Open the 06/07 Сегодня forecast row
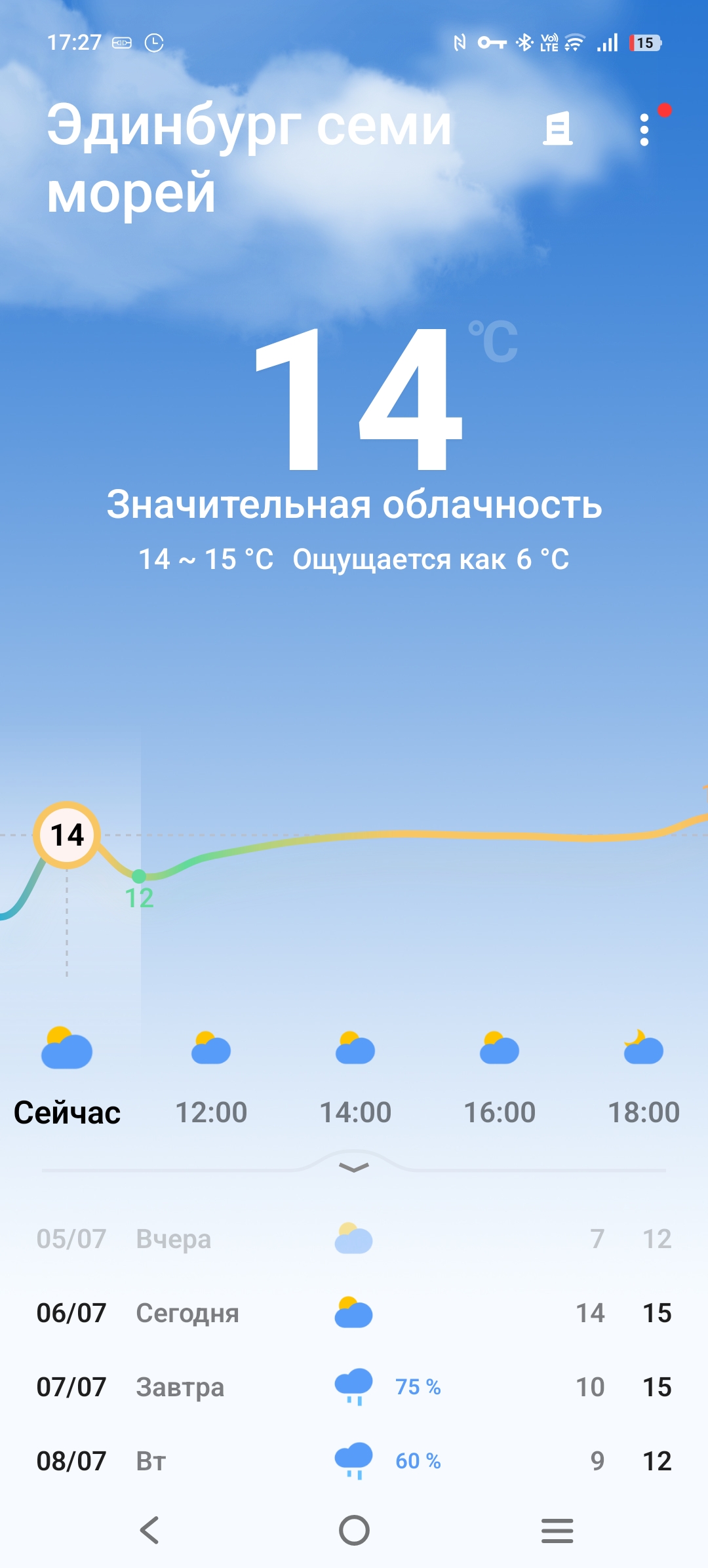 pos(354,1313)
